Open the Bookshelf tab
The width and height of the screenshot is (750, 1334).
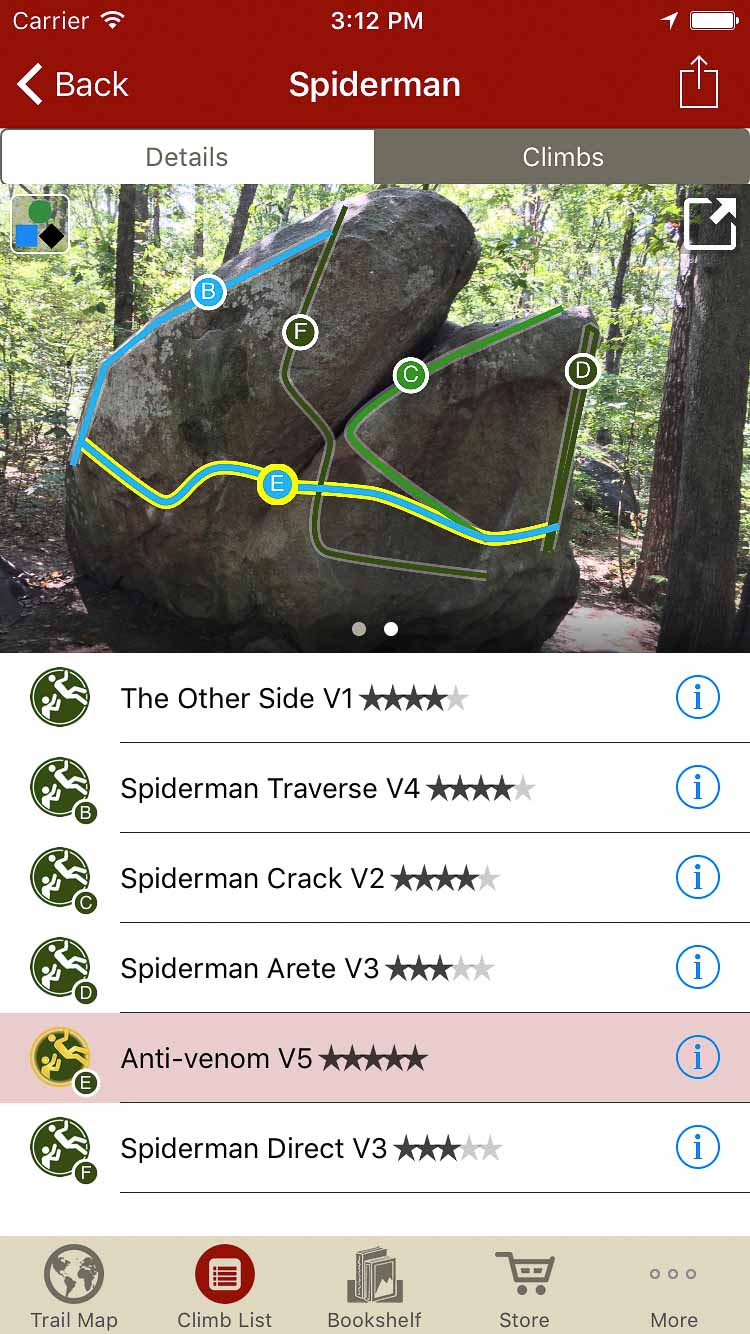375,1286
